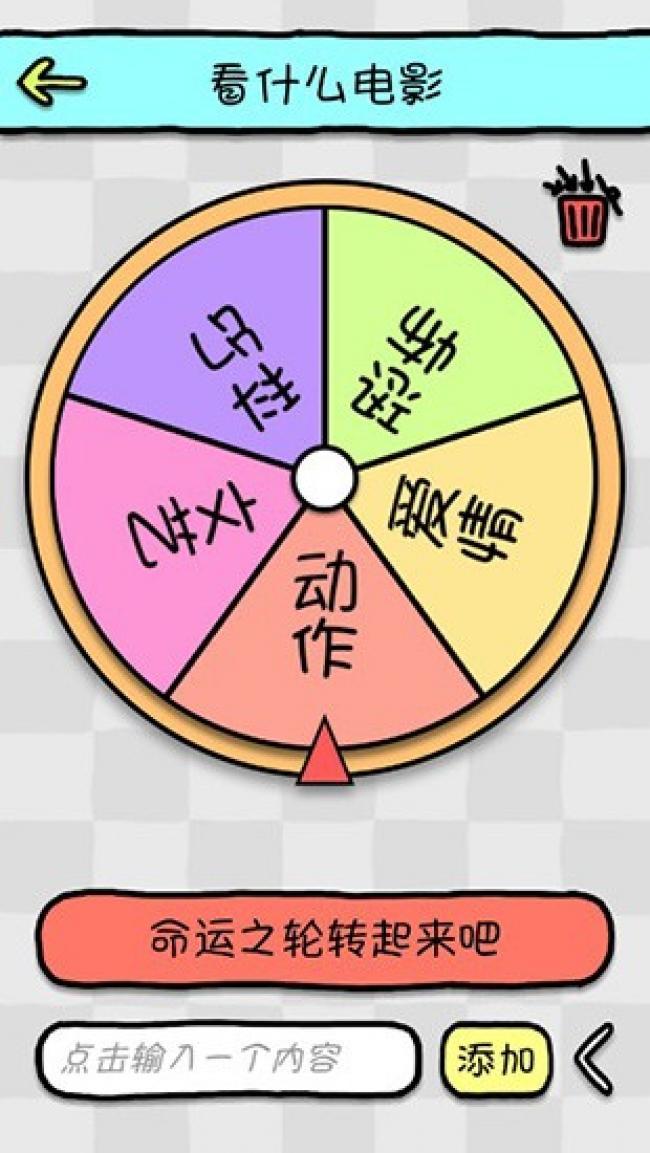This screenshot has width=650, height=1153.
Task: Tap the yellow 添加 button
Action: 496,1059
